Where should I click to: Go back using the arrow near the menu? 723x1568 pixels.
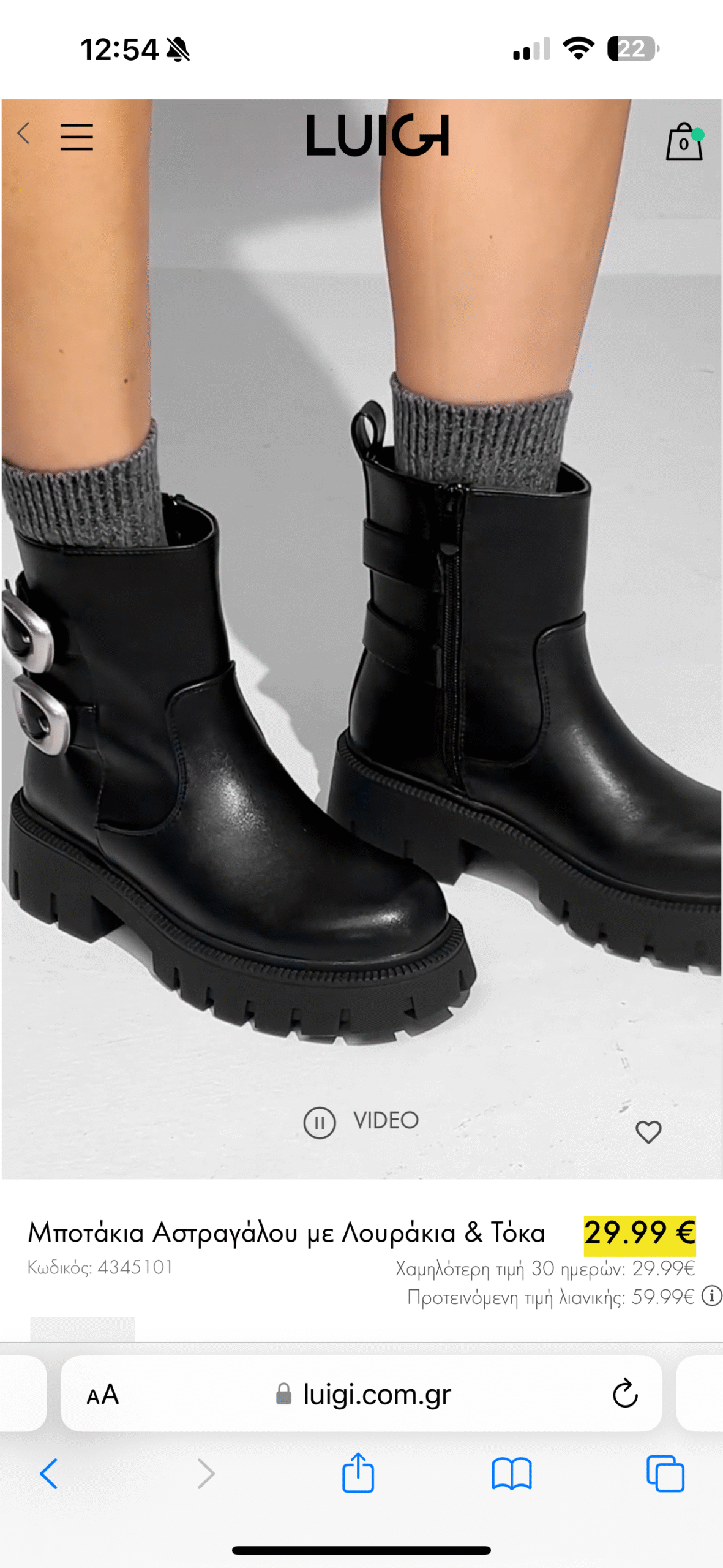click(x=24, y=133)
